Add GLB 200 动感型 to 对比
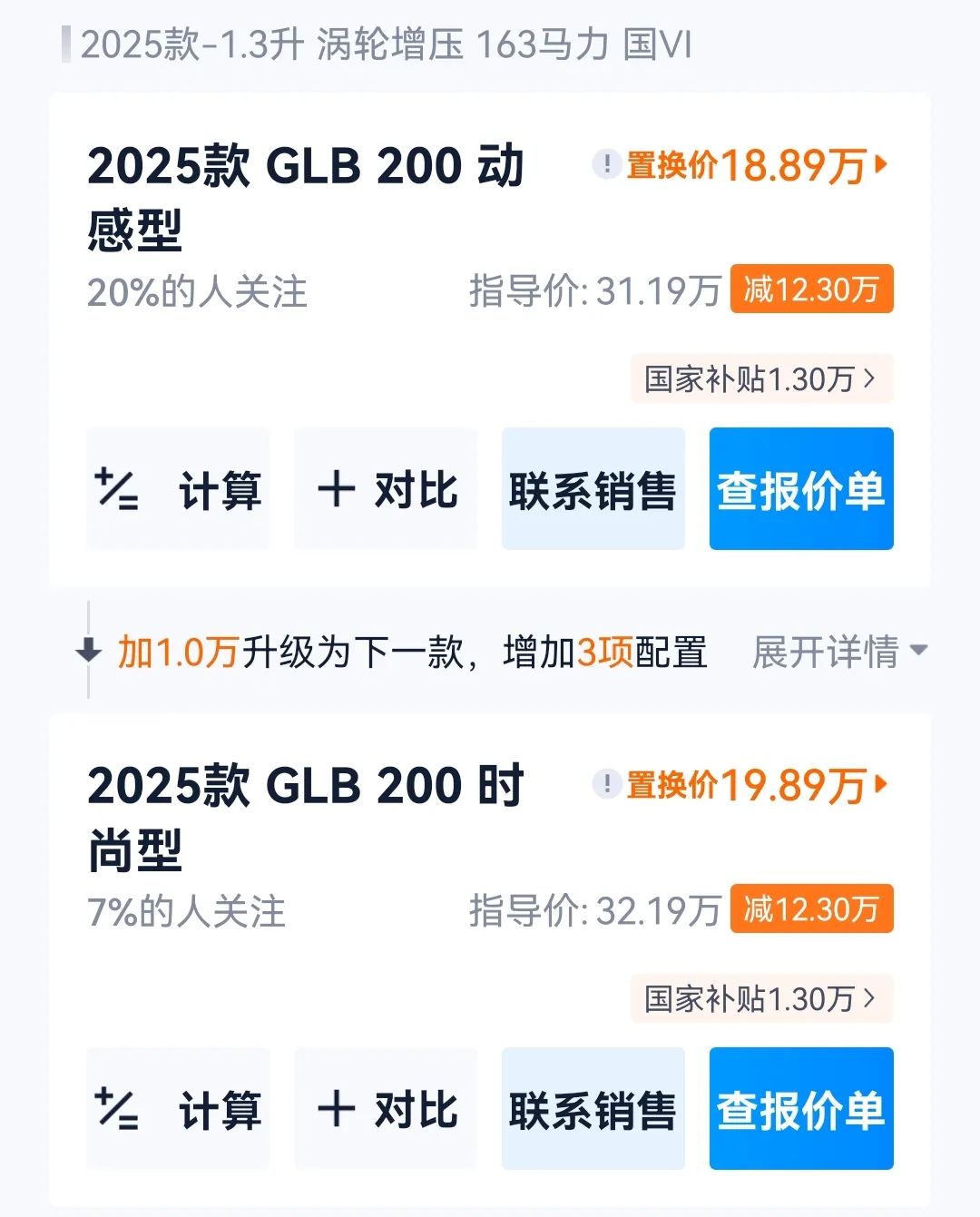This screenshot has height=1217, width=980. 386,489
